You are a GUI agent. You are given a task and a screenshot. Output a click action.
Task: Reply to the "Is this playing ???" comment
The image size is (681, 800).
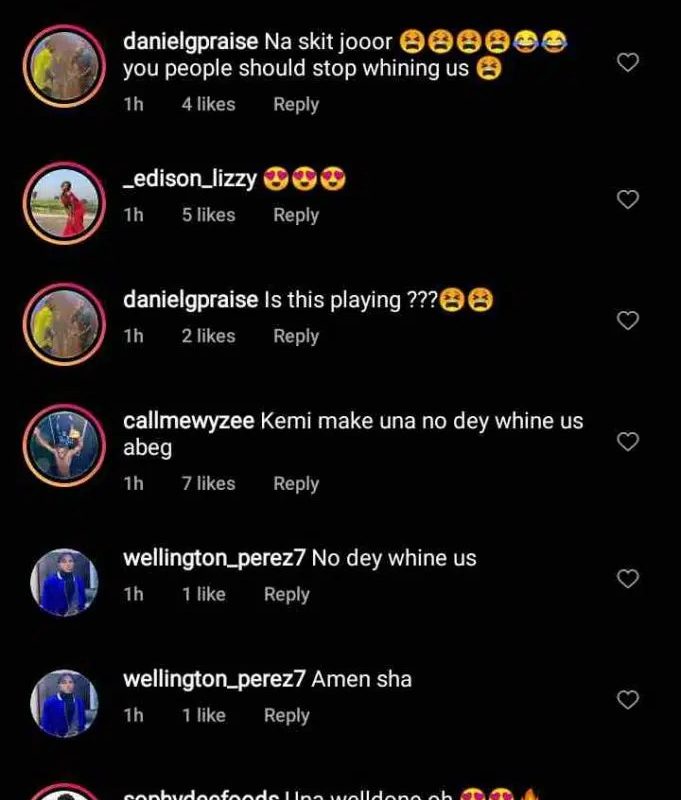(x=296, y=336)
